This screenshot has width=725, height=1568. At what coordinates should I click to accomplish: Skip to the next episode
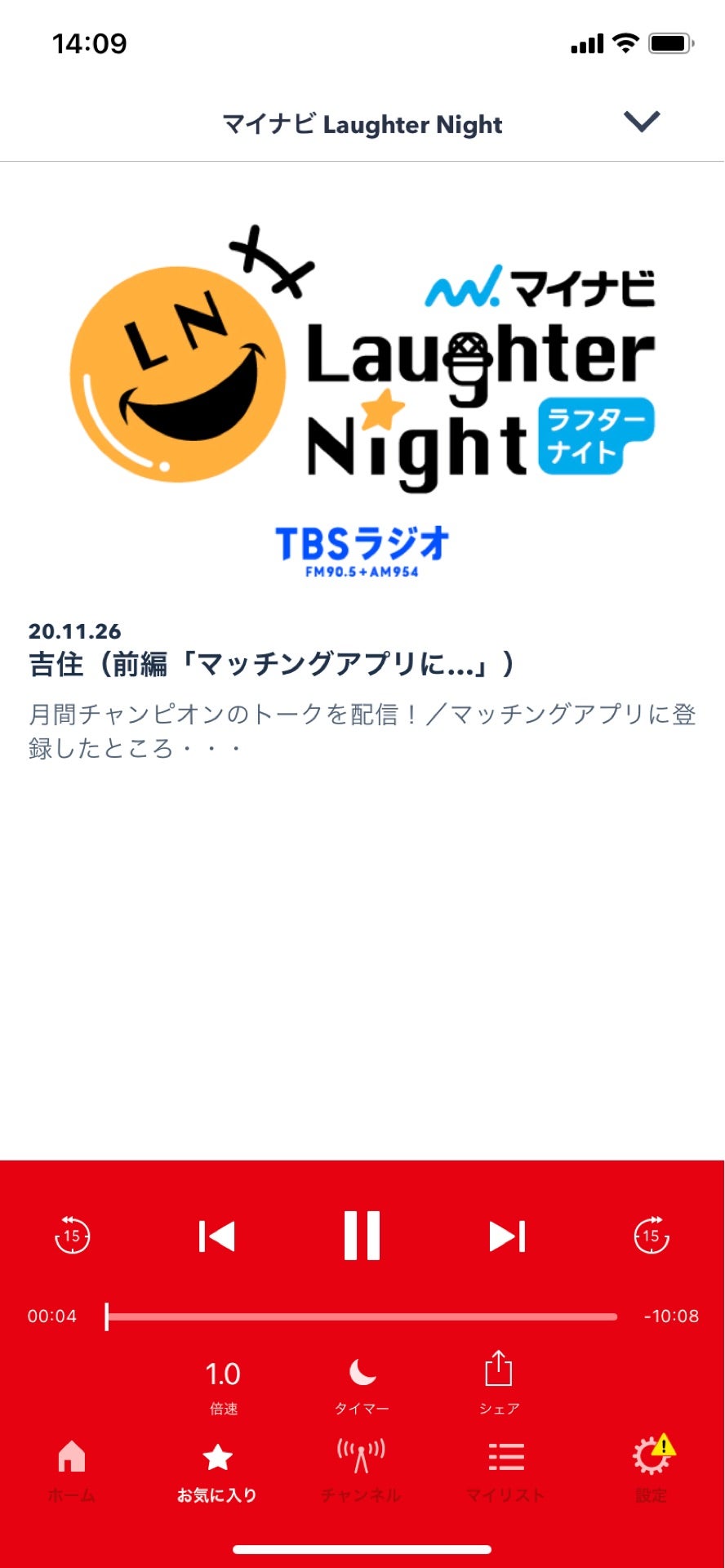(x=507, y=1236)
